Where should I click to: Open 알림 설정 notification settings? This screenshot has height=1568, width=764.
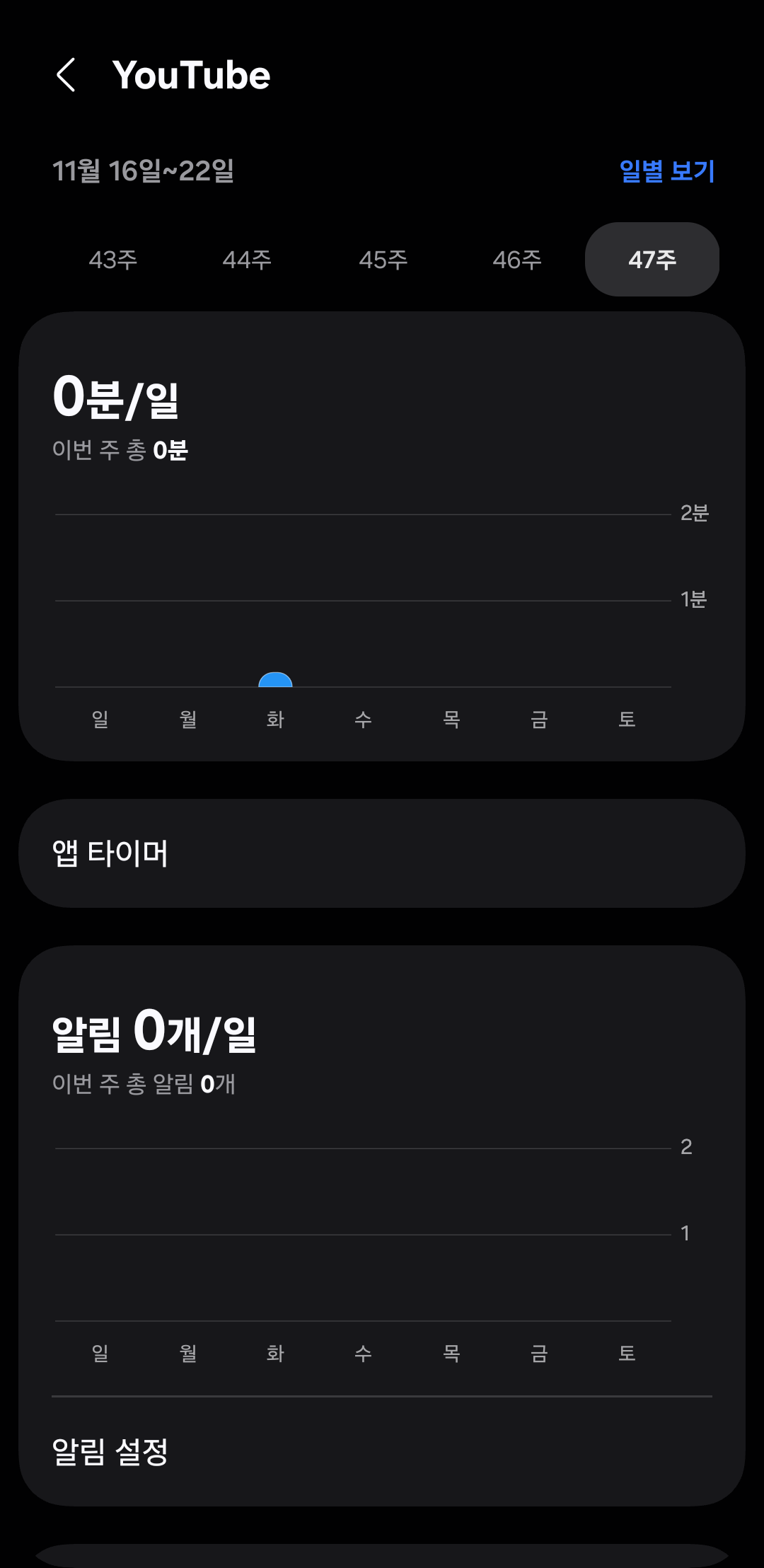tap(382, 1452)
